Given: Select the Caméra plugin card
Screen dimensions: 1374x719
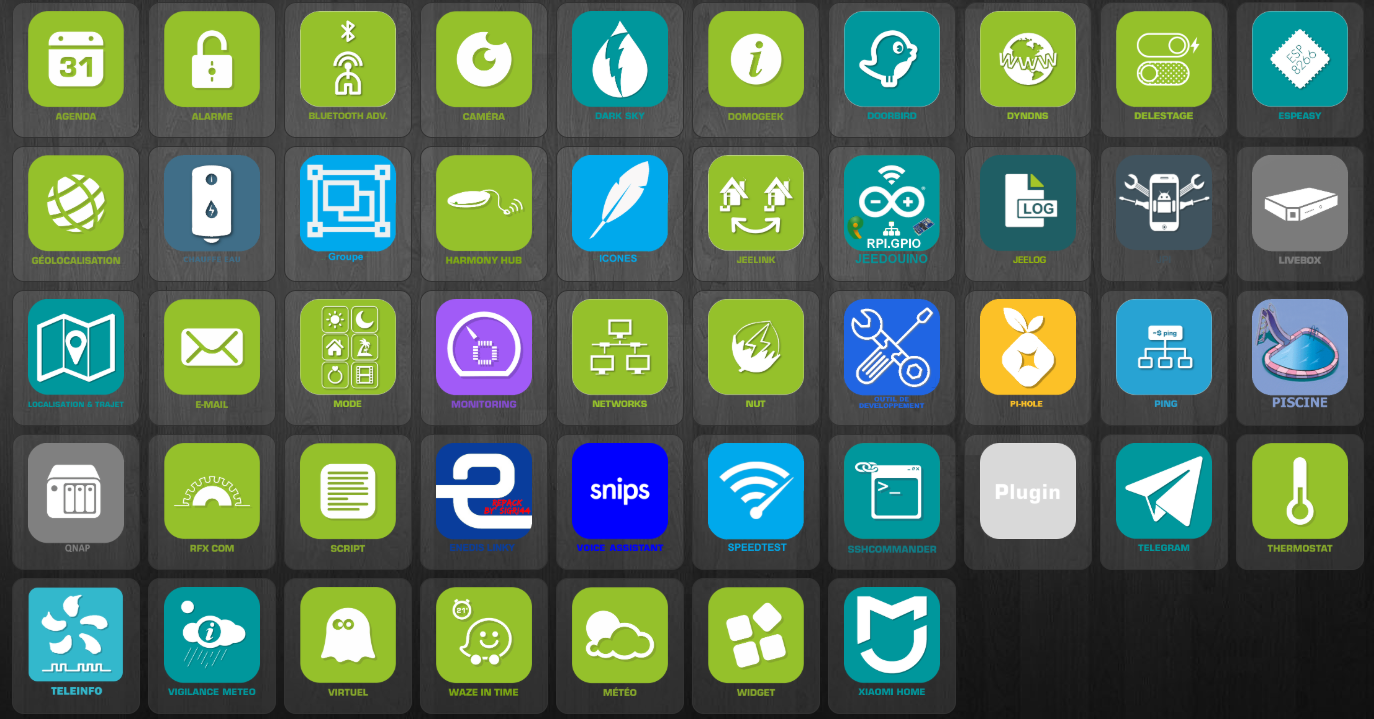Looking at the screenshot, I should (484, 60).
